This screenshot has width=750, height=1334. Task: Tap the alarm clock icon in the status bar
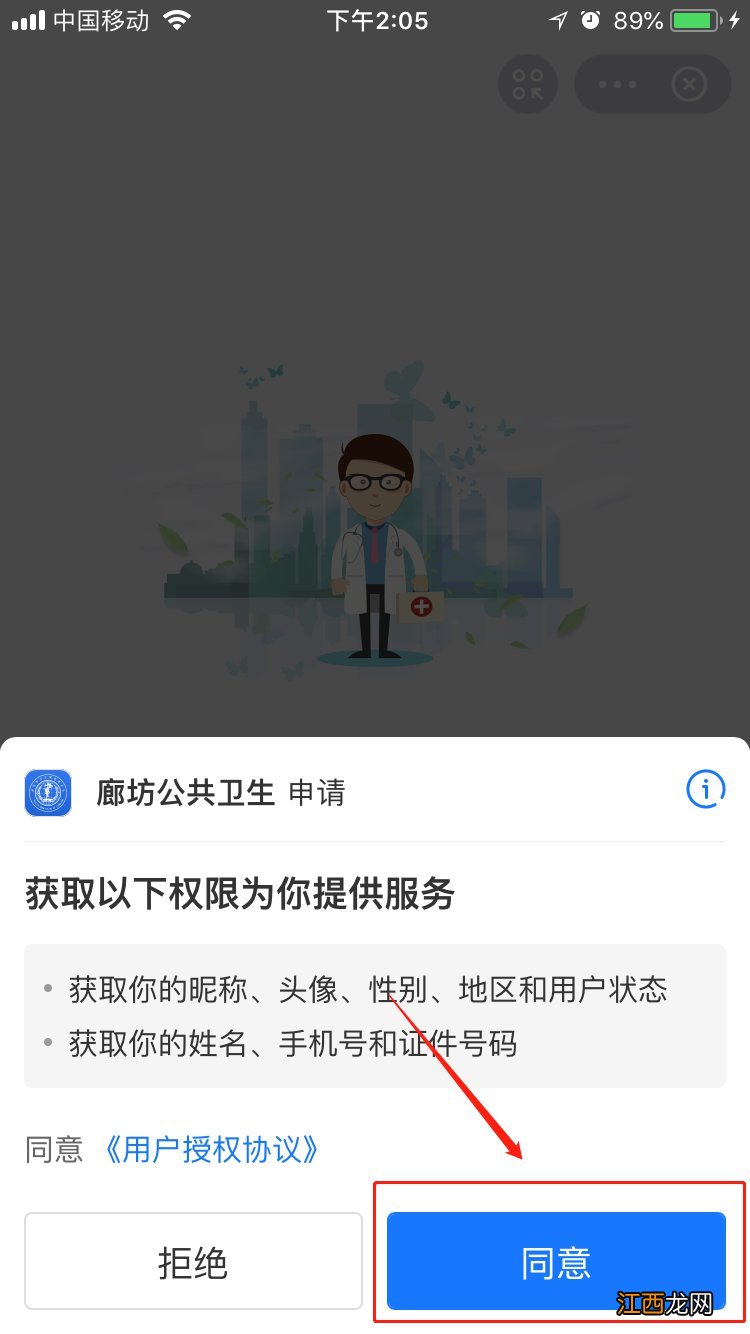(592, 18)
